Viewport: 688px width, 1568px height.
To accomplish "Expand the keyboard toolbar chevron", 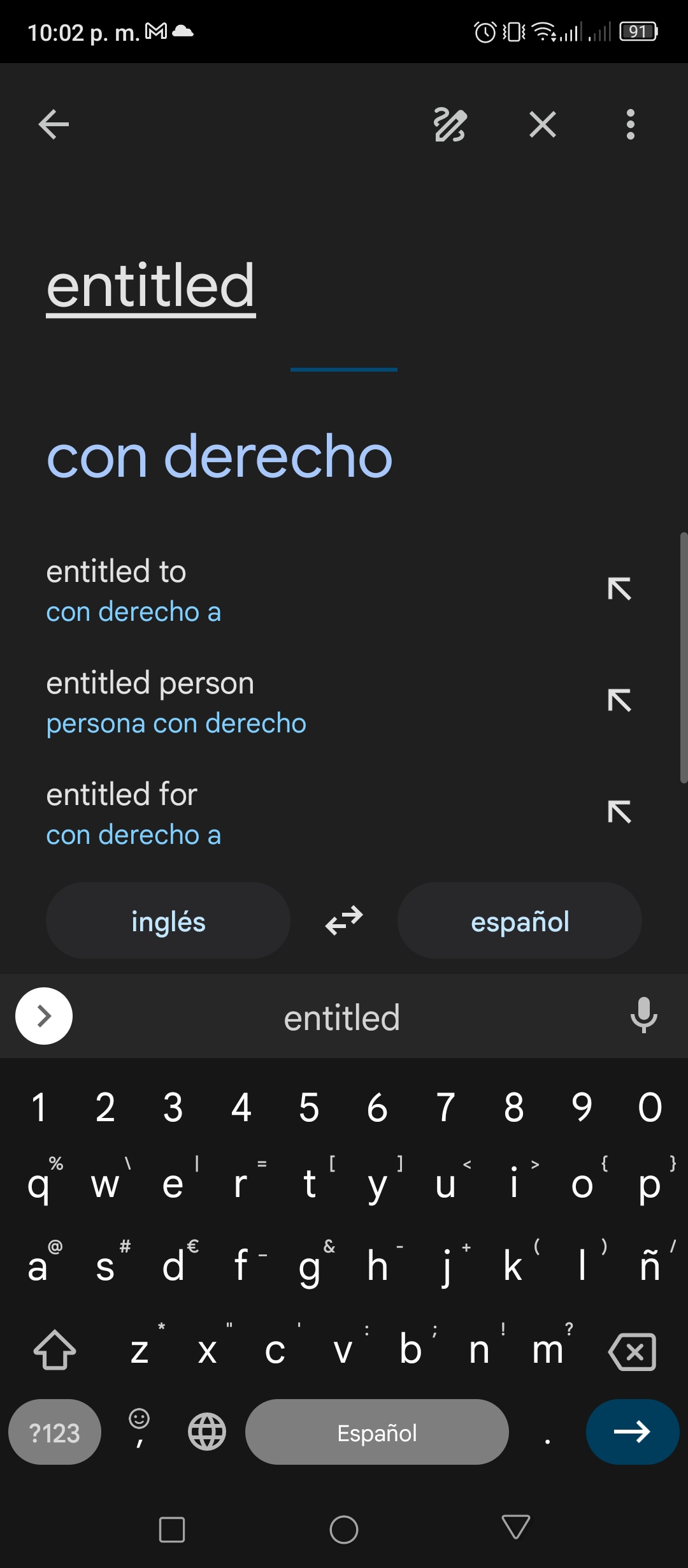I will click(x=44, y=1016).
